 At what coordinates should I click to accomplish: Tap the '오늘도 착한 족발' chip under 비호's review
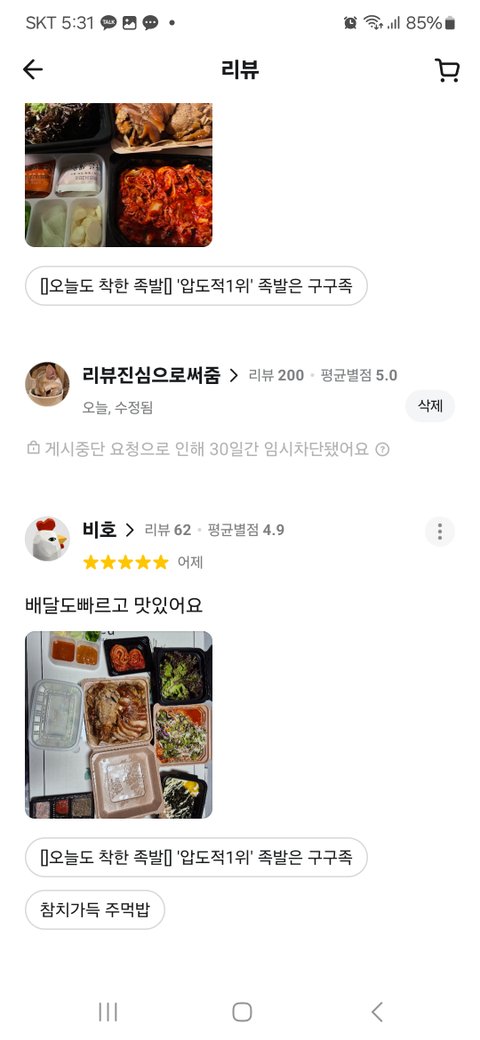196,858
